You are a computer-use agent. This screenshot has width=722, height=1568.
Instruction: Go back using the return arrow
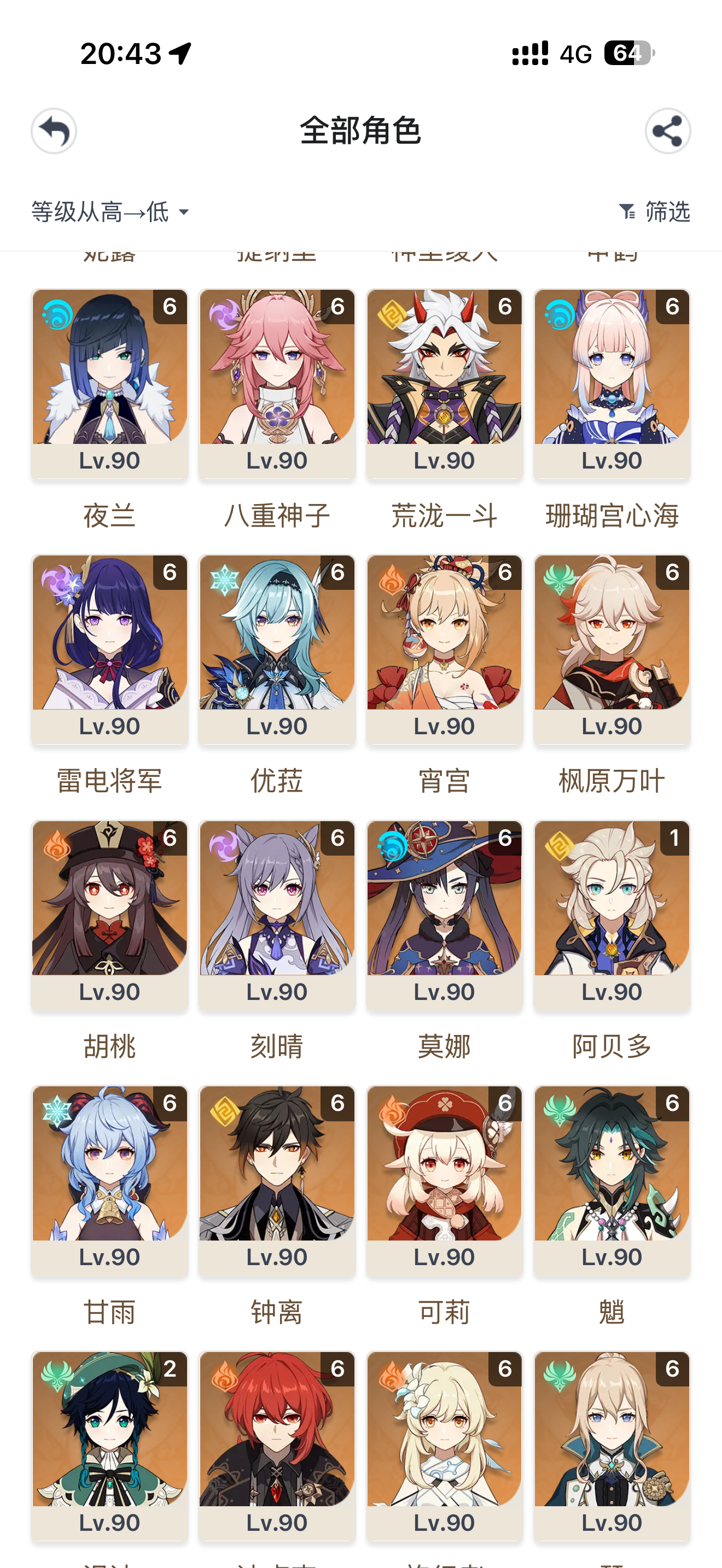click(54, 131)
